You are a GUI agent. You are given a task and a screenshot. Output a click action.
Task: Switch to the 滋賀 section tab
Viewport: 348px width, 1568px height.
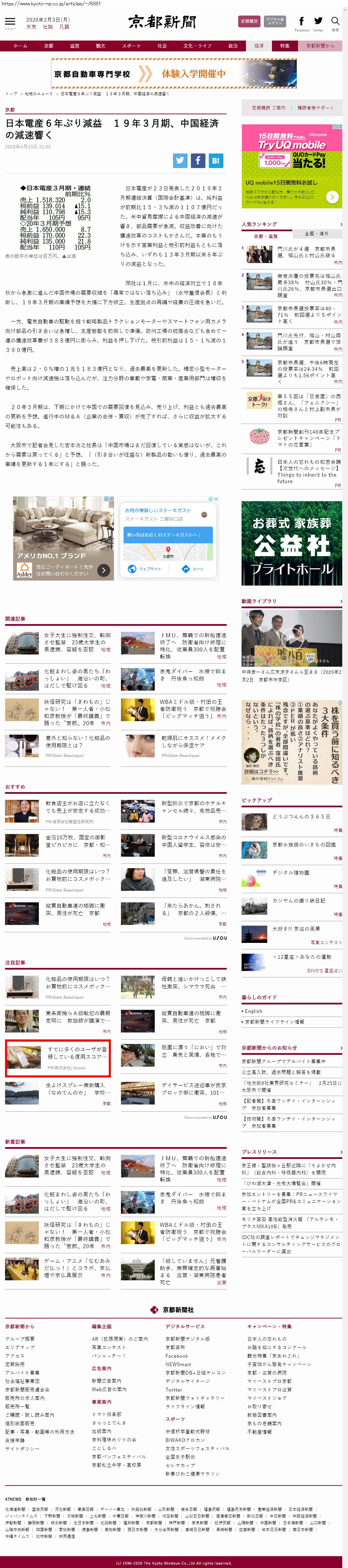click(x=74, y=46)
